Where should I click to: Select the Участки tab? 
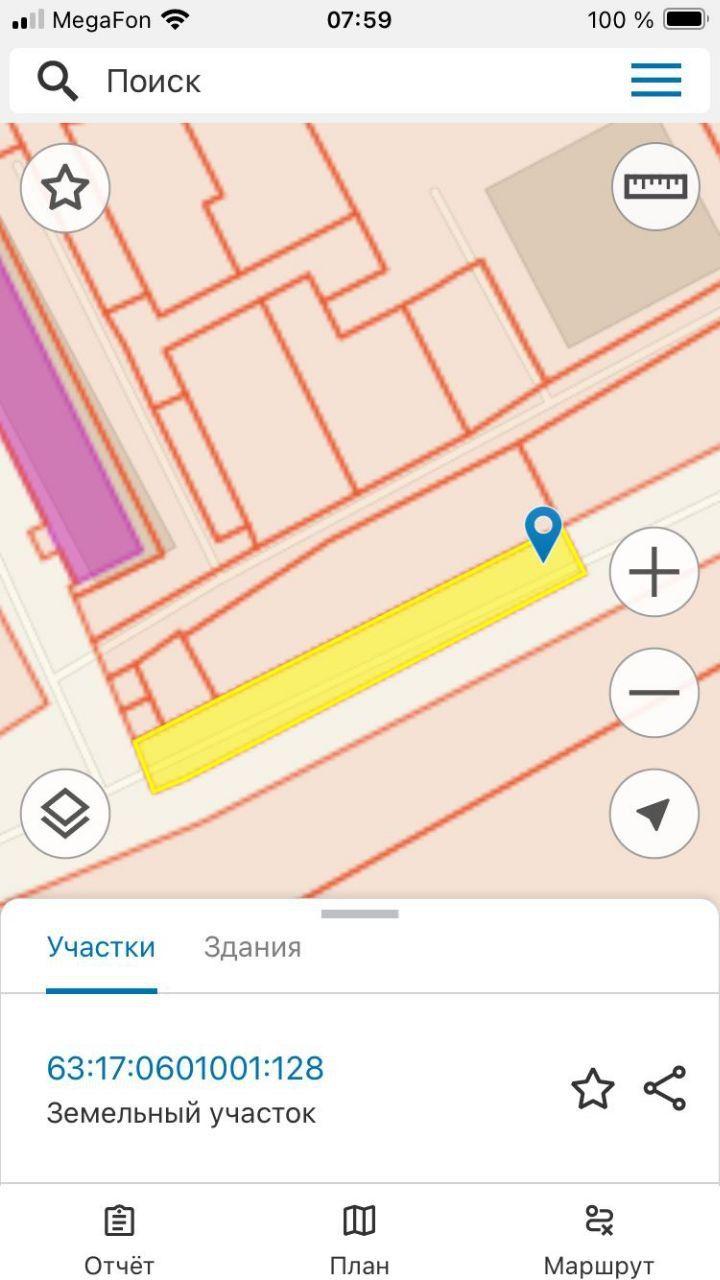click(101, 947)
